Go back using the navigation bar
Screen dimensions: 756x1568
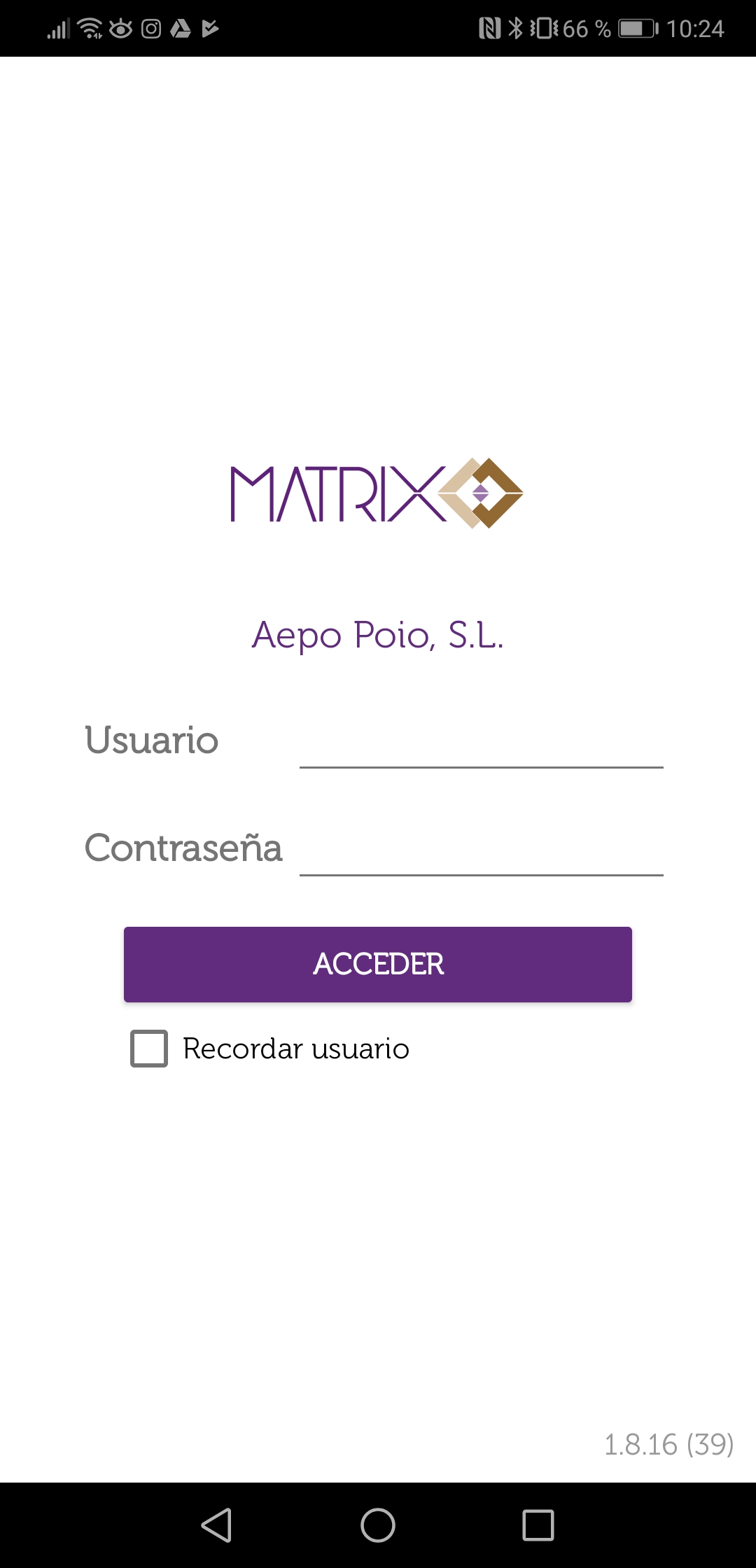click(216, 1525)
